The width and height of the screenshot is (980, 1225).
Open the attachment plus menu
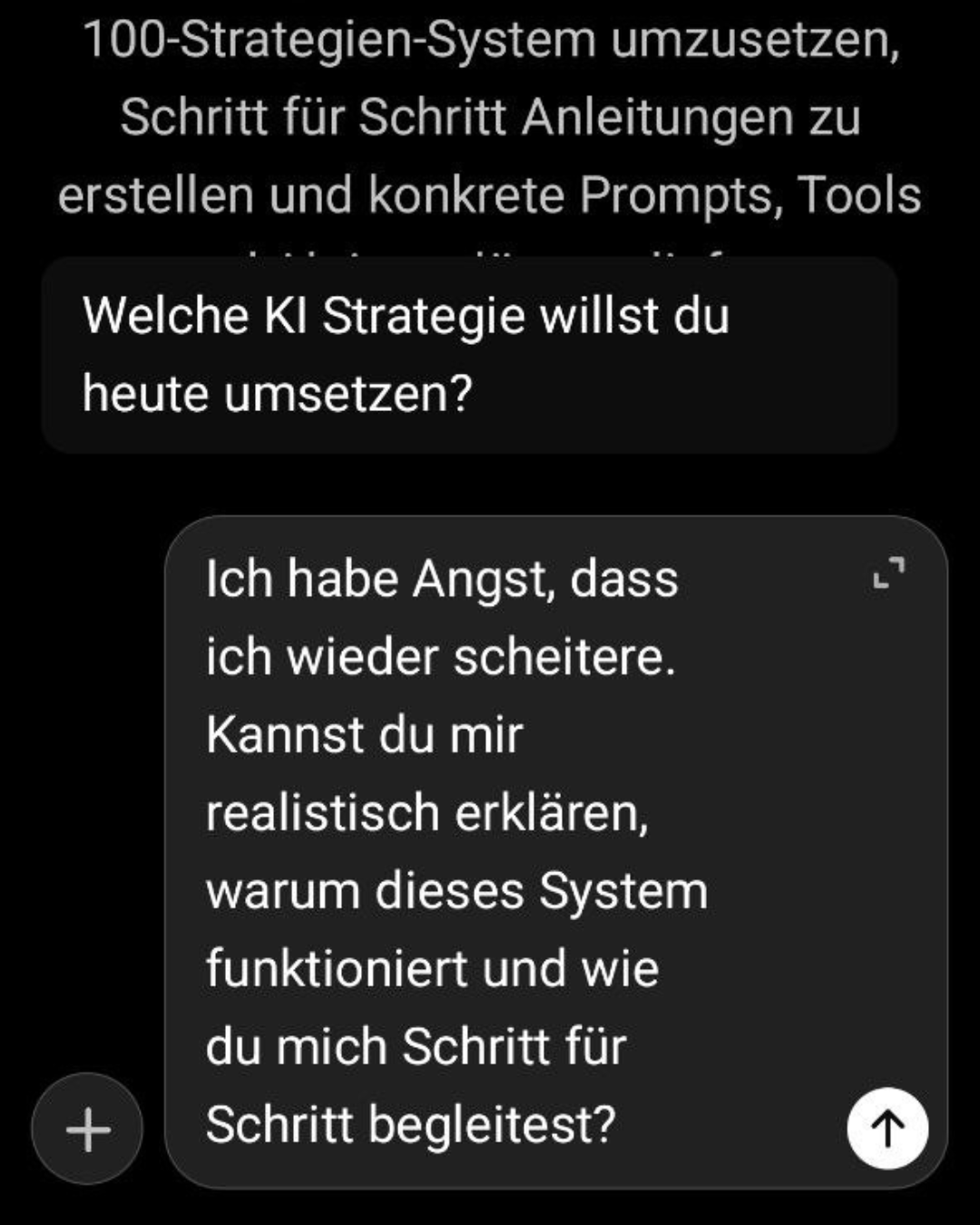(88, 1129)
